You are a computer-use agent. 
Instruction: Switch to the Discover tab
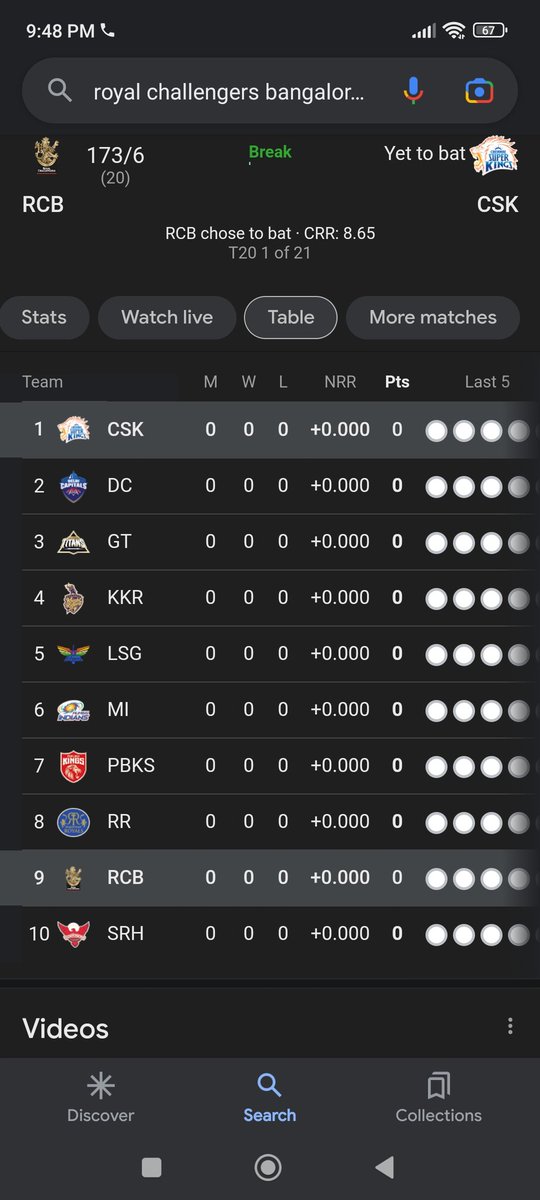(x=100, y=1098)
